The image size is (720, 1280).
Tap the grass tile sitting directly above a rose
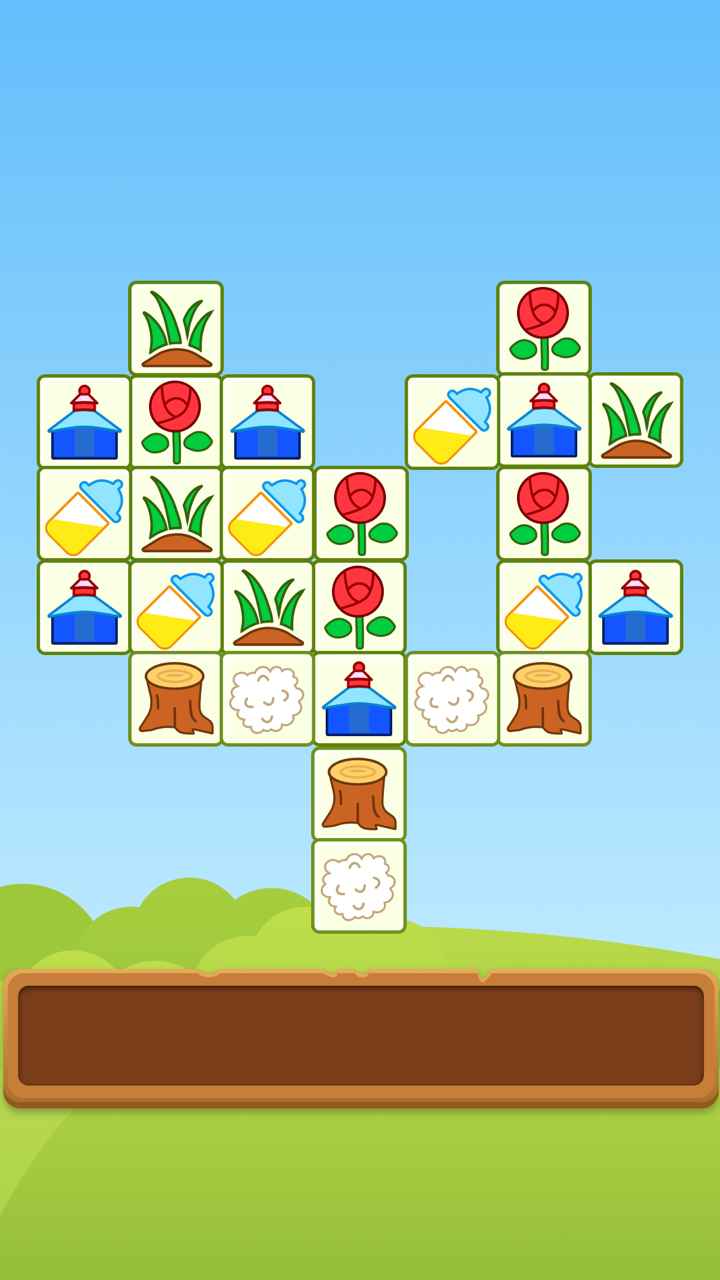[176, 328]
